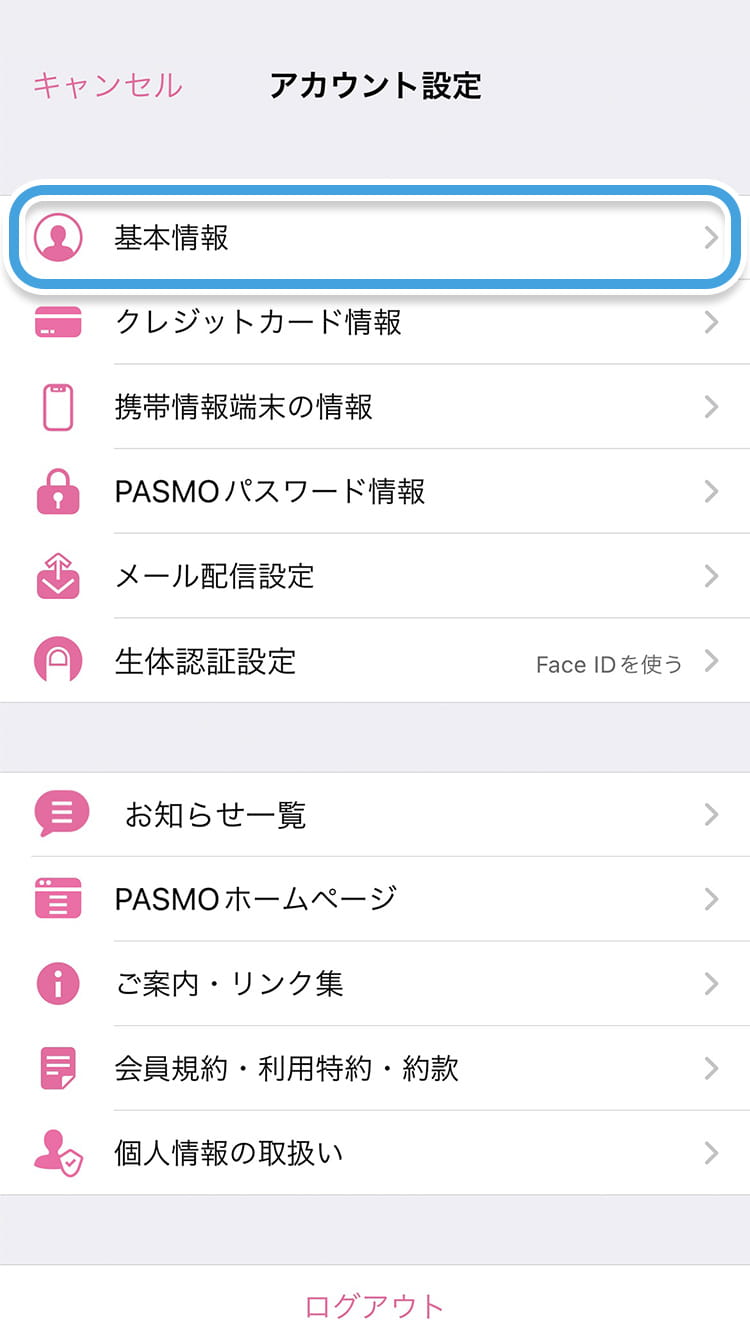Tap the キャンセル button to cancel
The width and height of the screenshot is (750, 1320).
107,87
